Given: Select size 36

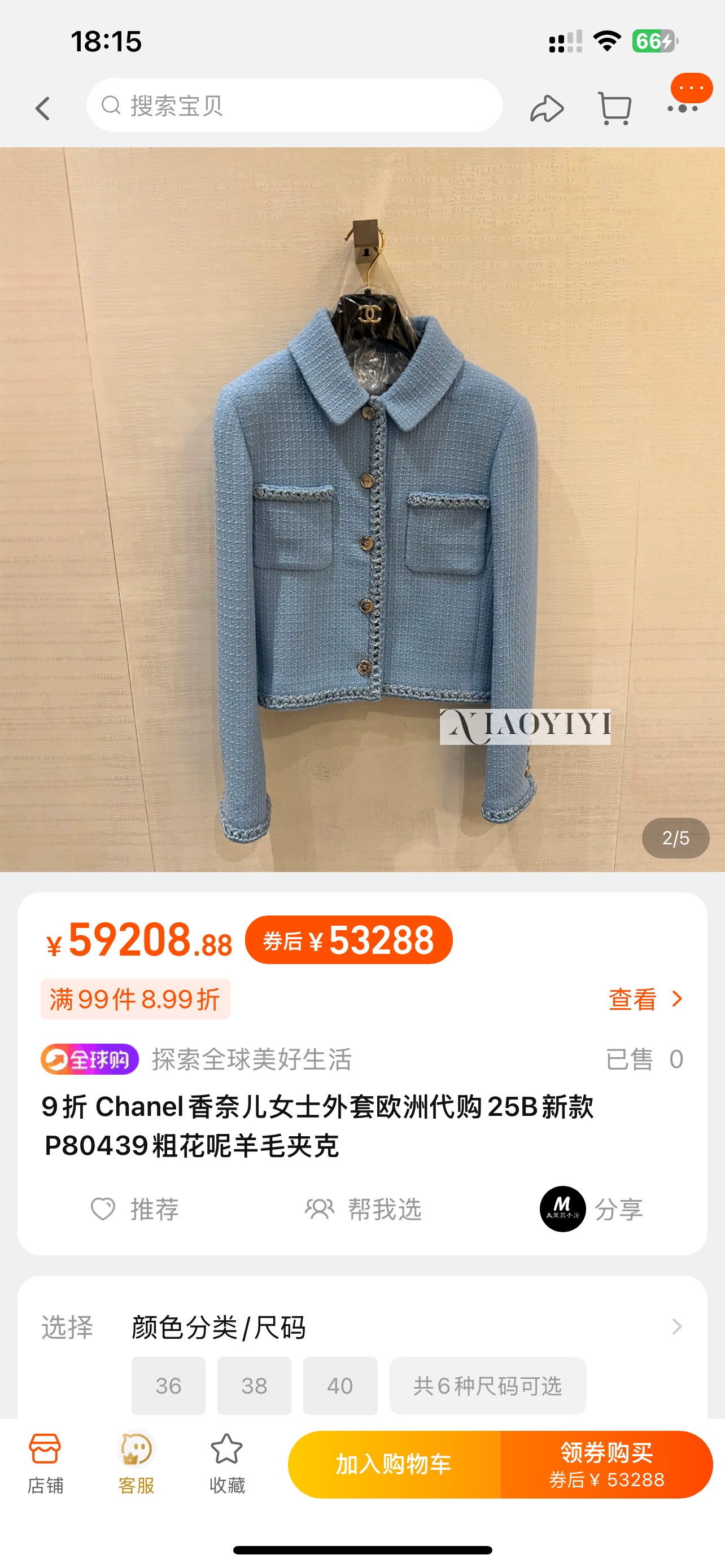Looking at the screenshot, I should tap(169, 1386).
